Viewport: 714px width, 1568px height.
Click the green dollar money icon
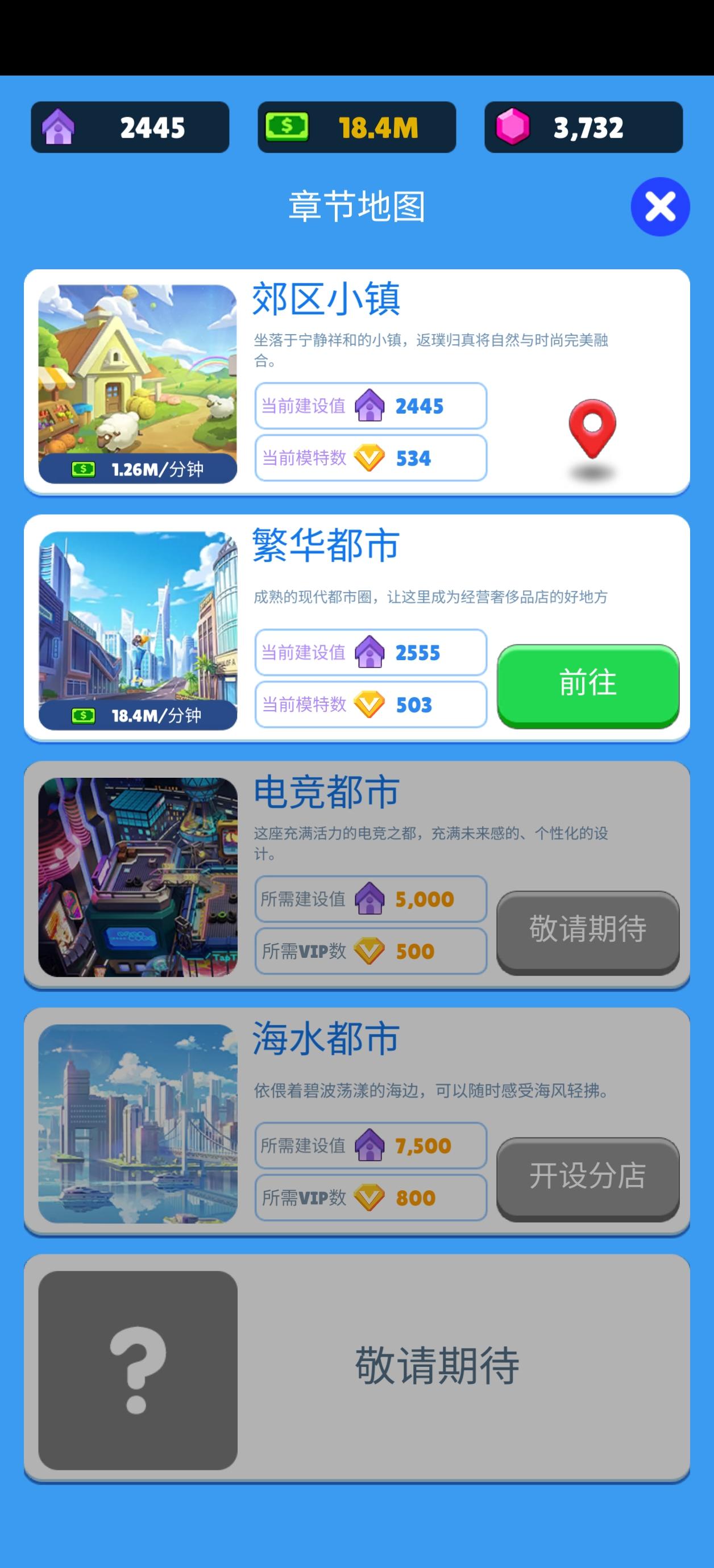(x=287, y=127)
